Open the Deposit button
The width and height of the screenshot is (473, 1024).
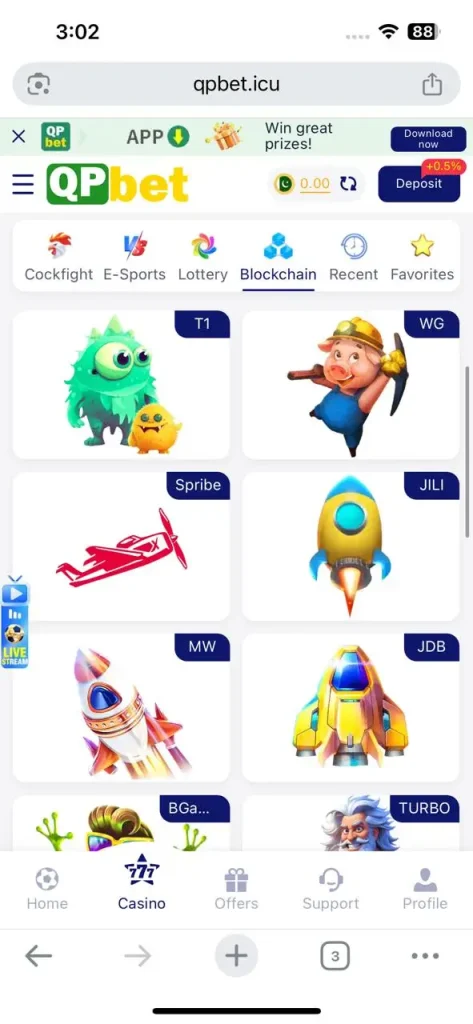click(419, 184)
